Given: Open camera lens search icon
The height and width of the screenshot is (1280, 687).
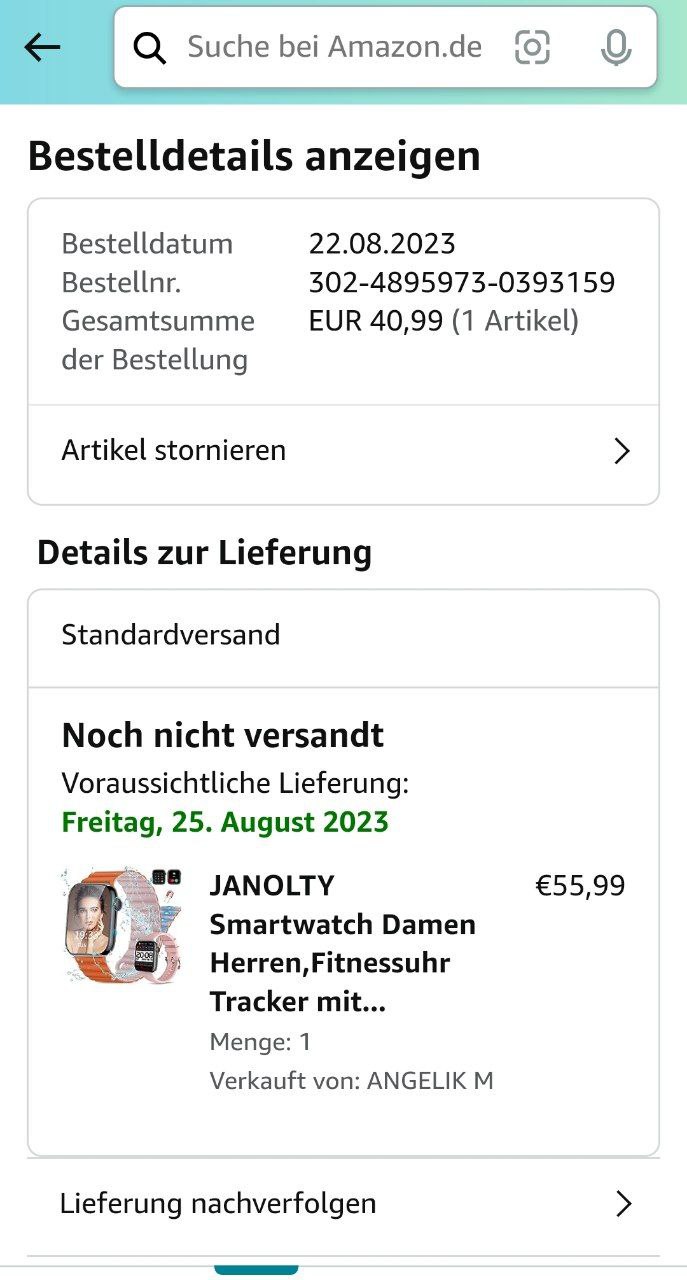Looking at the screenshot, I should click(x=532, y=47).
